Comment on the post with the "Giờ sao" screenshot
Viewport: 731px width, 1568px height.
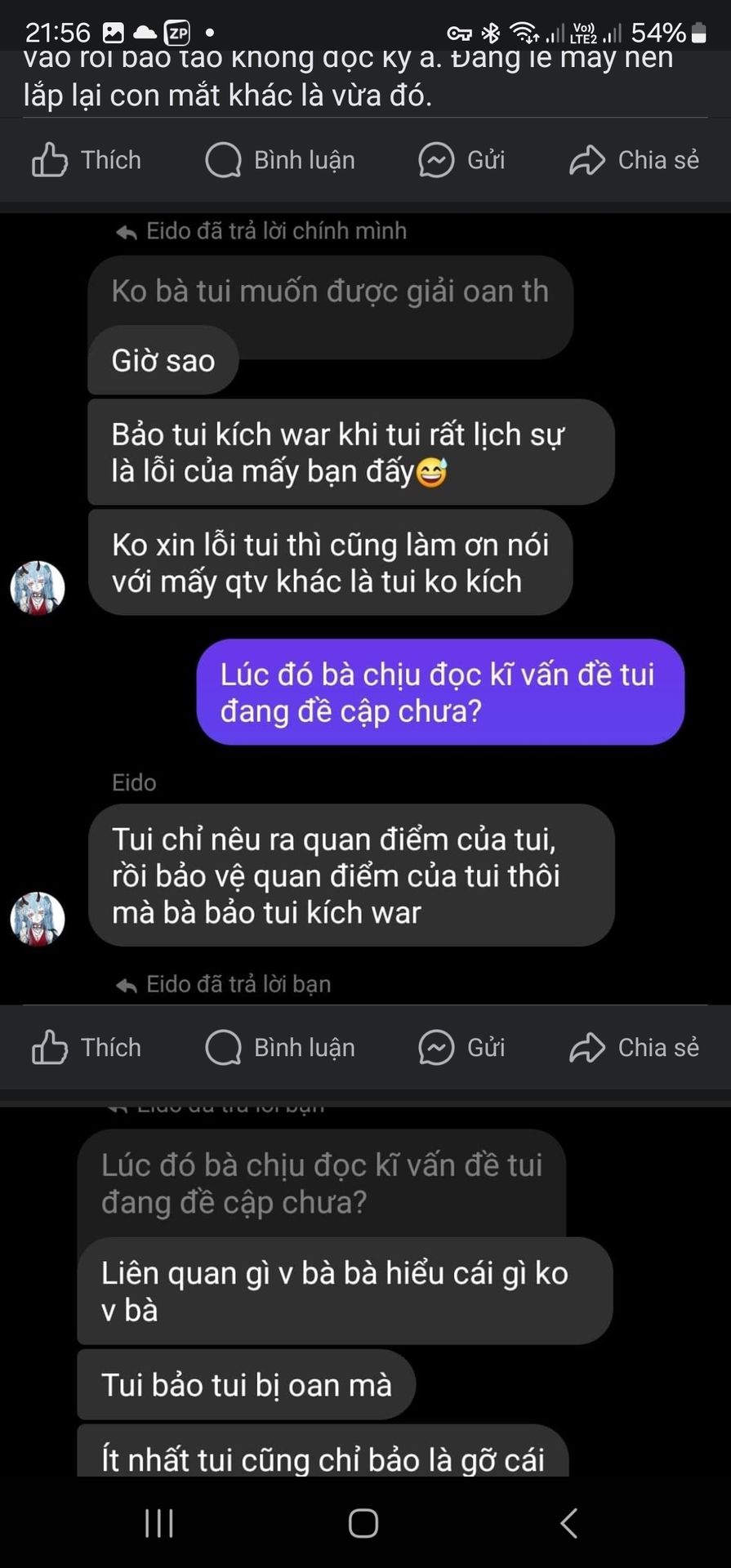click(280, 1047)
